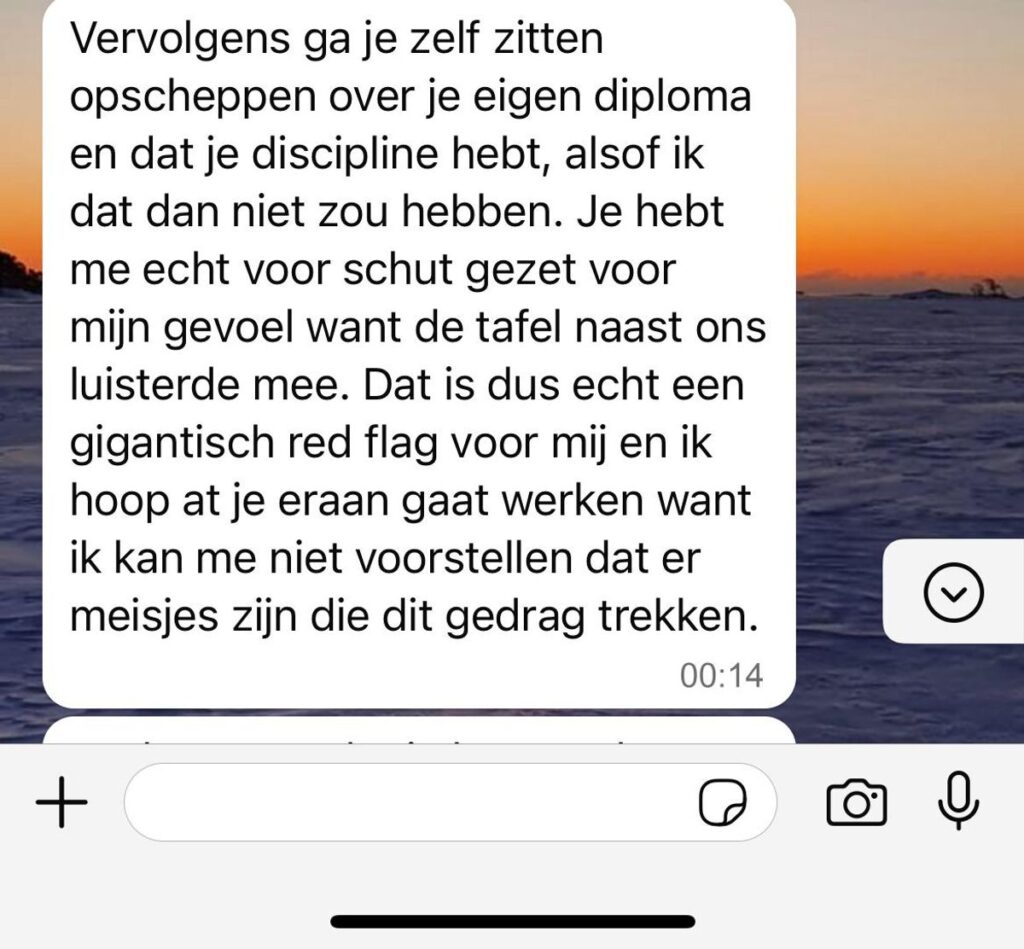
Task: Open the attachment plus menu
Action: (x=62, y=802)
